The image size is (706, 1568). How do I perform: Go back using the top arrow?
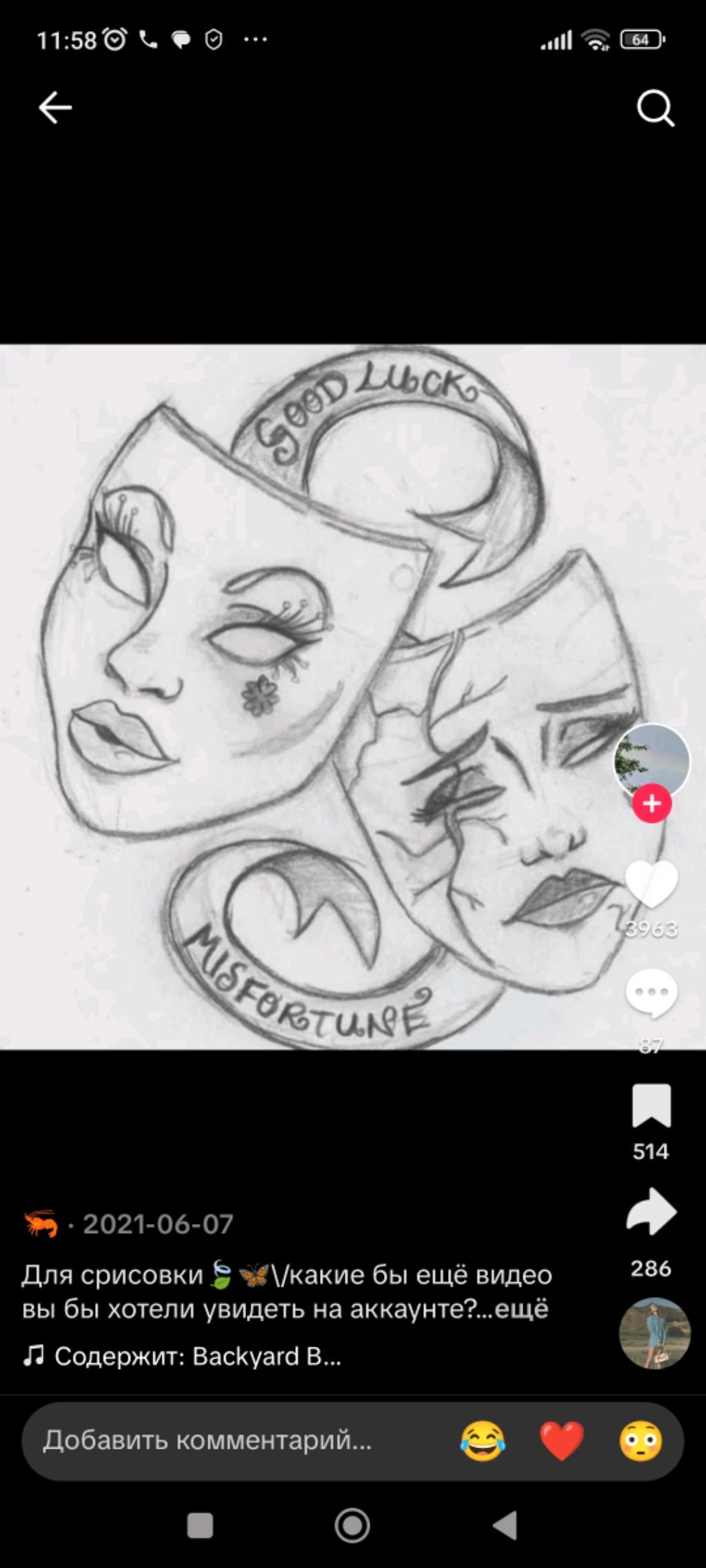(x=55, y=108)
